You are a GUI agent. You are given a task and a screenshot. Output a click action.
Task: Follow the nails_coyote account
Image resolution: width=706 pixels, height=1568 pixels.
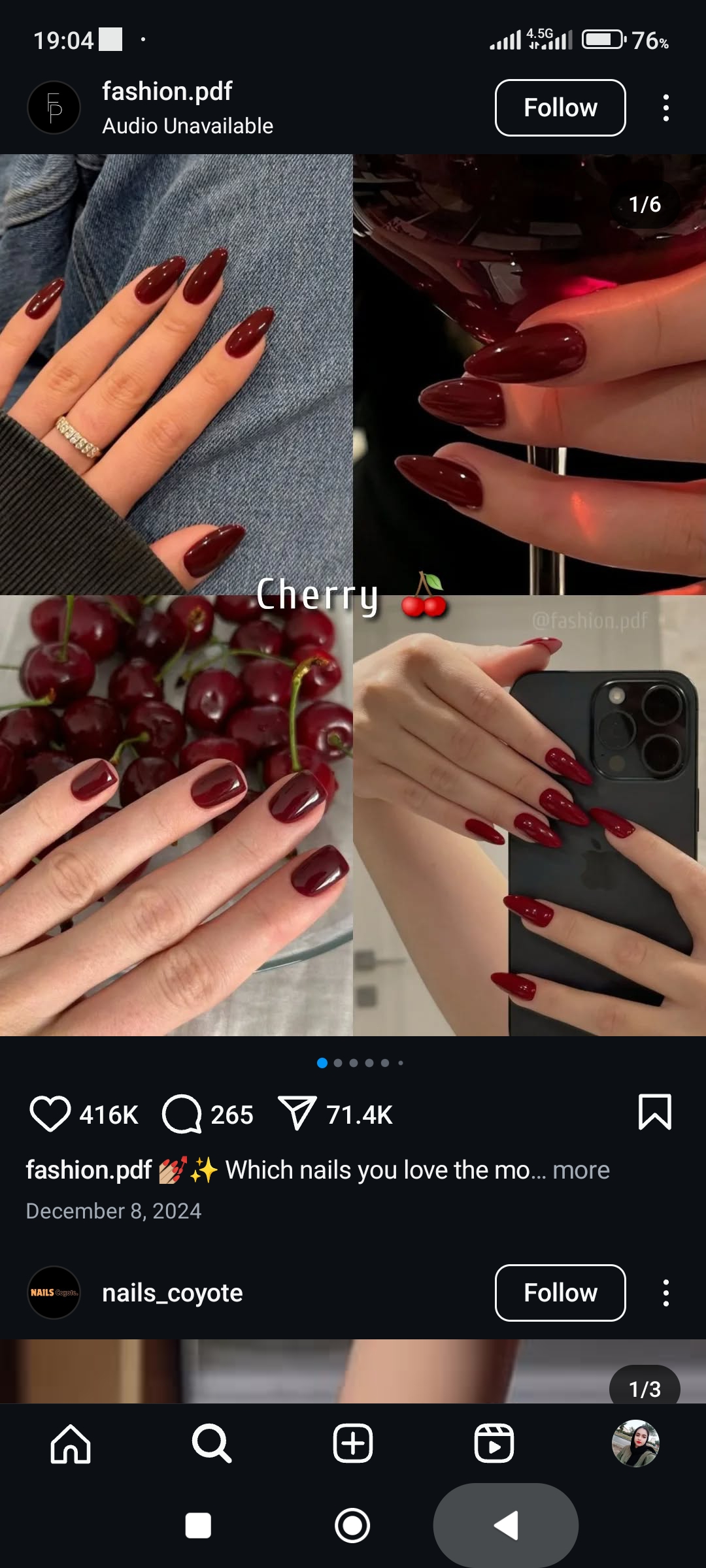pos(560,1293)
